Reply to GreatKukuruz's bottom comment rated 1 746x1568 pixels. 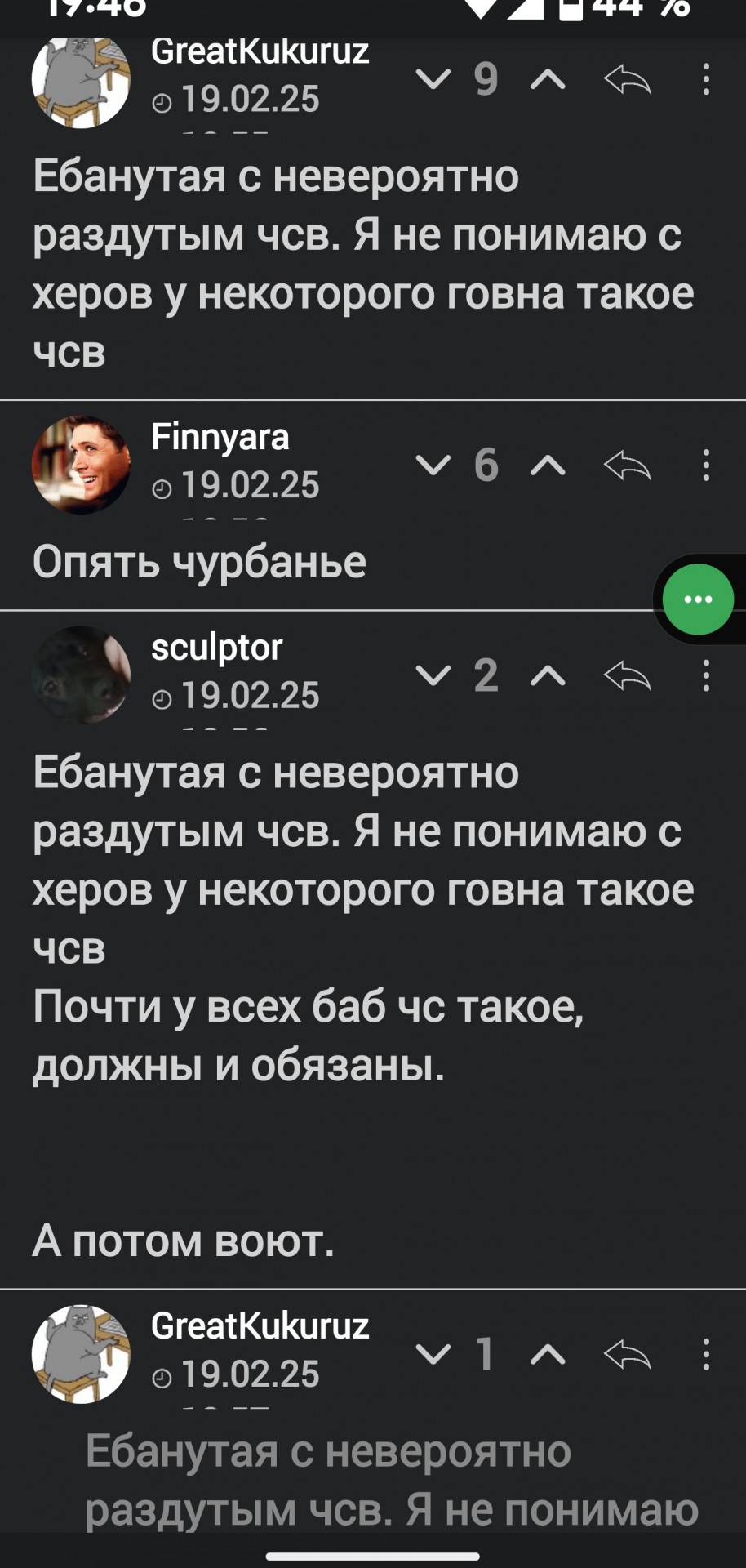[627, 1355]
